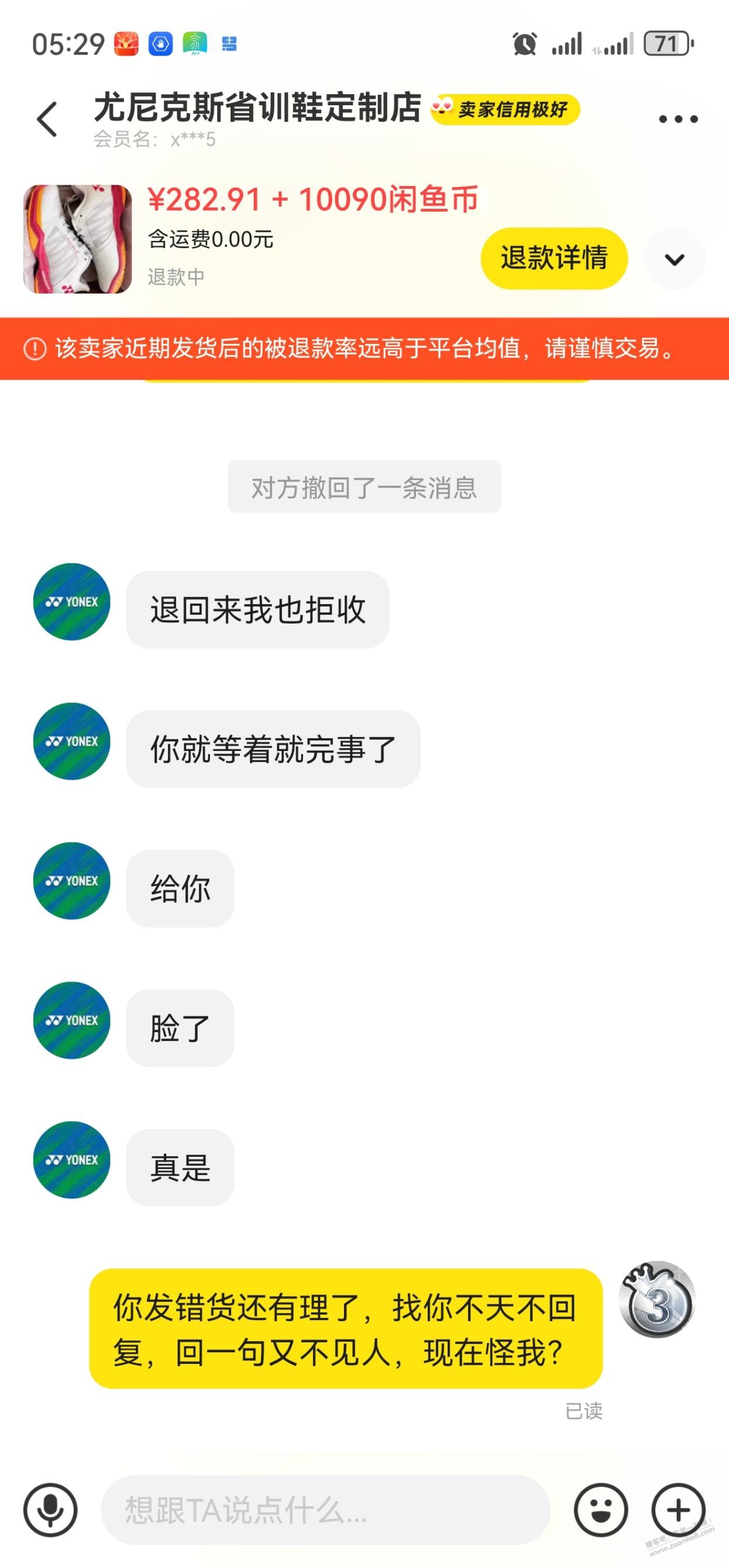
Task: Focus the 想跟TA说点什么 message field
Action: (x=326, y=1510)
